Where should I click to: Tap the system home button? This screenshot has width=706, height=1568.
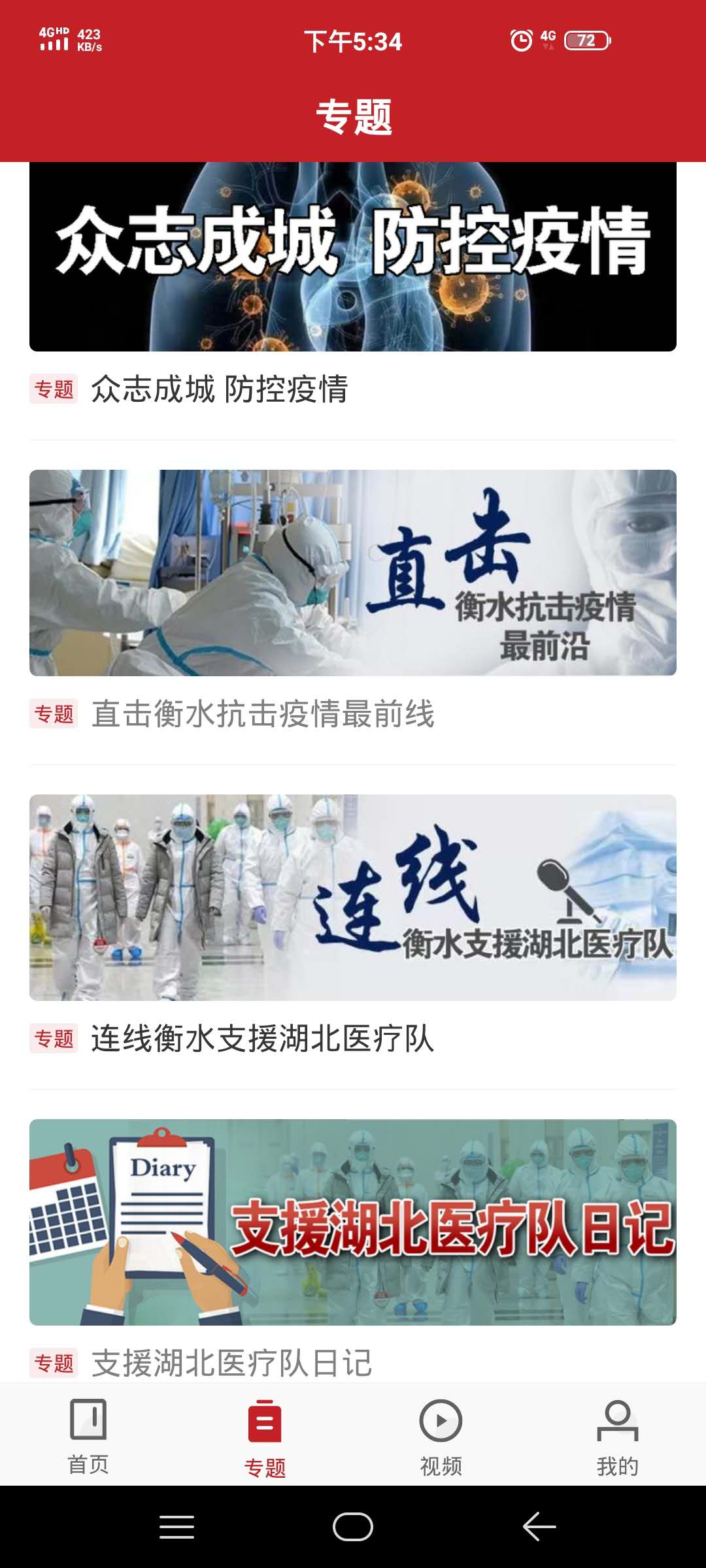coord(353,1527)
